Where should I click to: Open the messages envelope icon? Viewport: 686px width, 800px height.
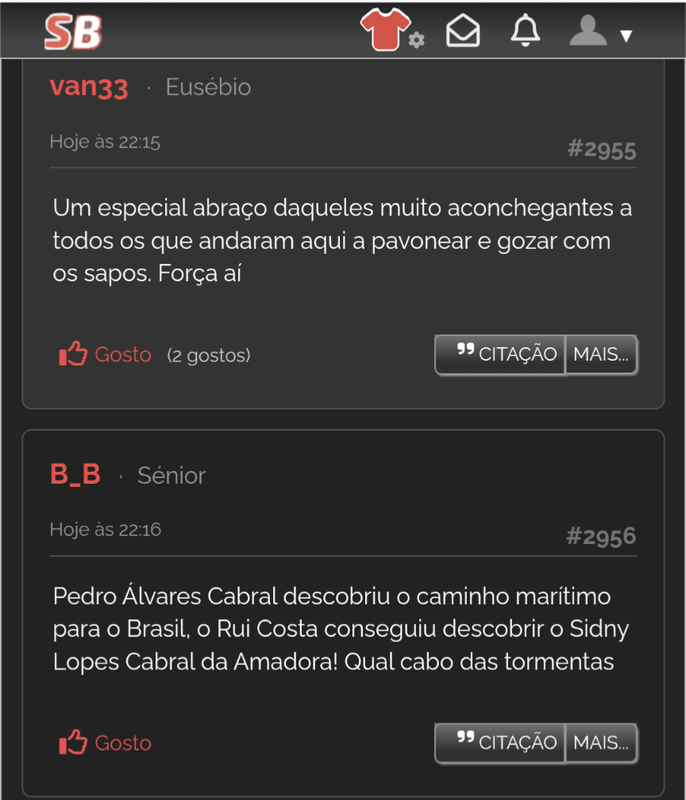[462, 31]
